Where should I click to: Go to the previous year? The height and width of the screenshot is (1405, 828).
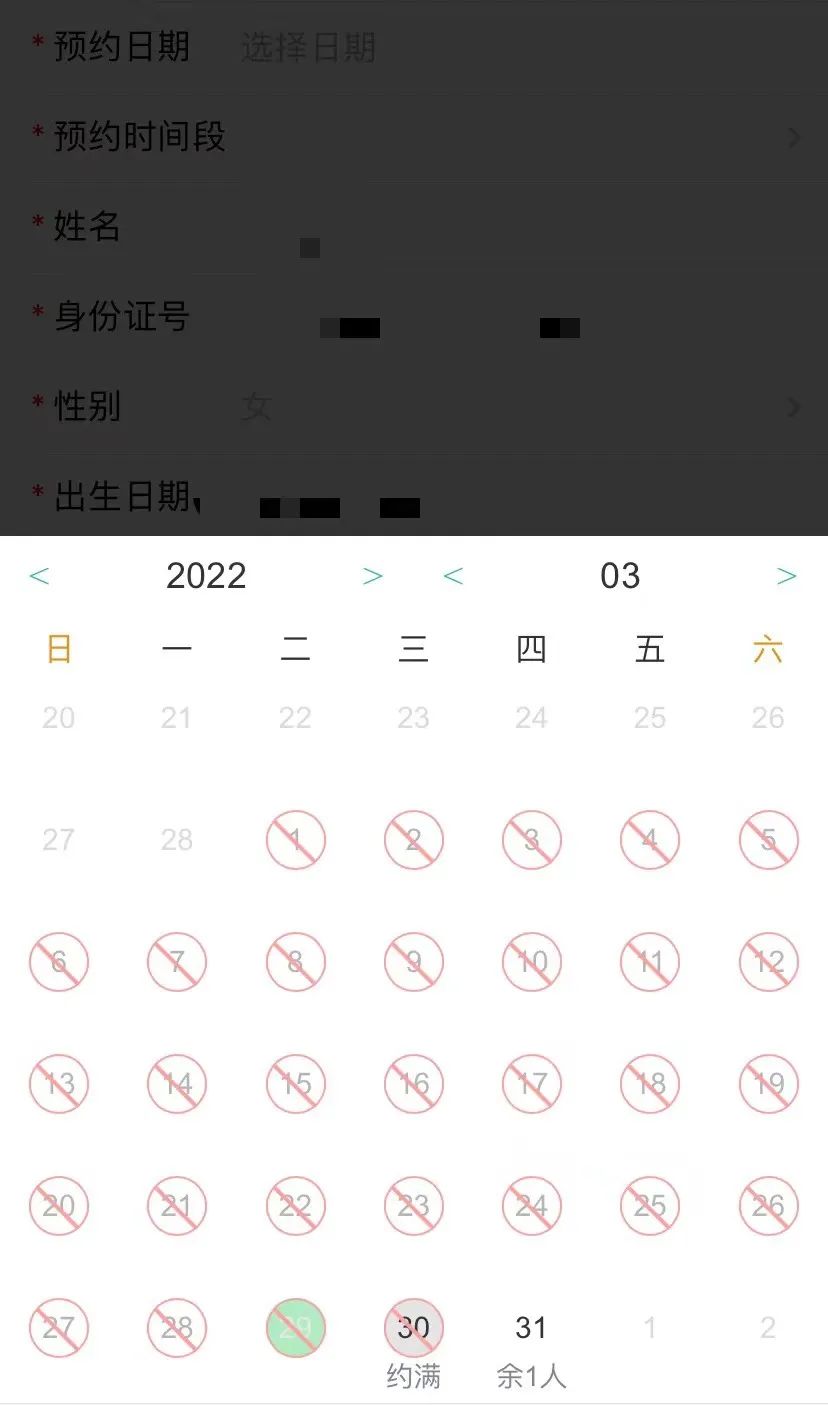40,576
